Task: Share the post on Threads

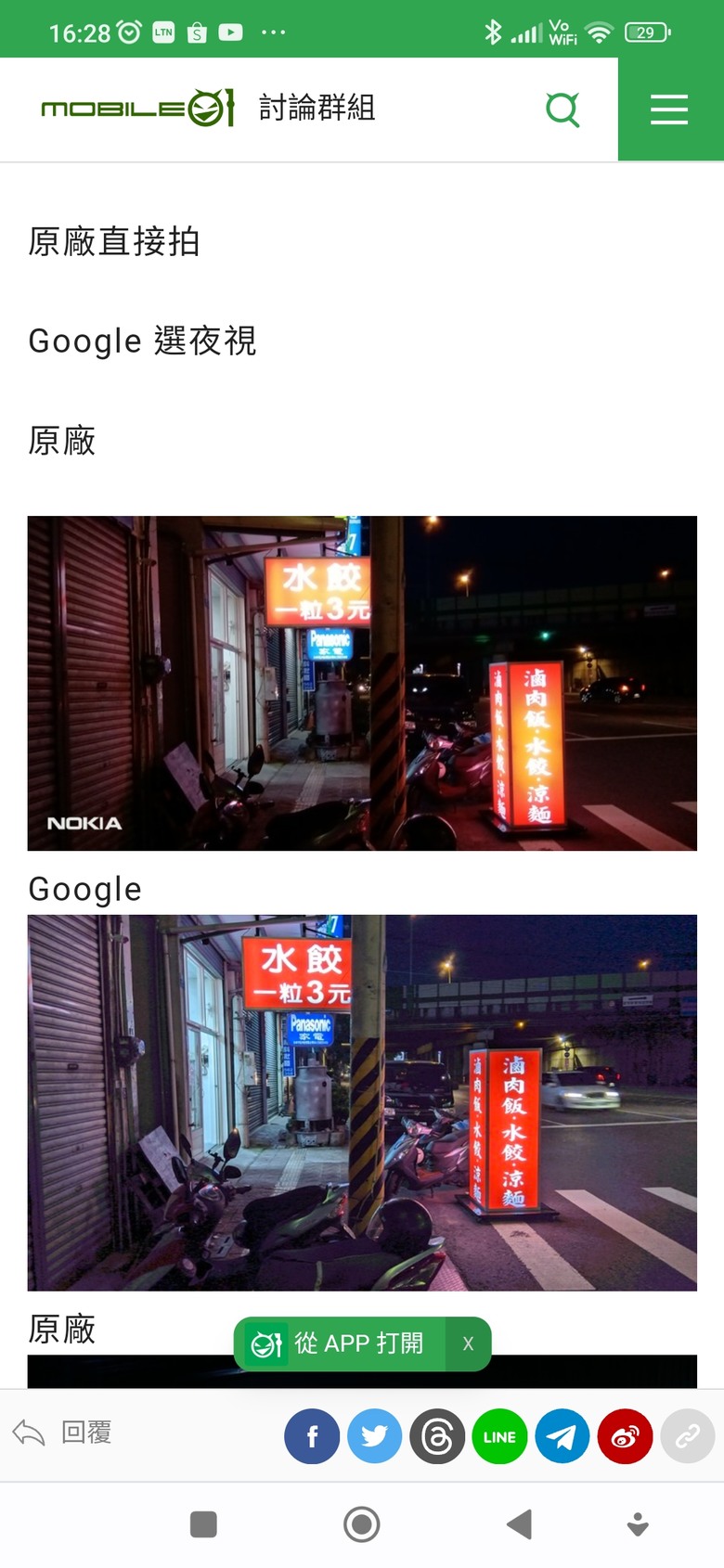Action: click(437, 1436)
